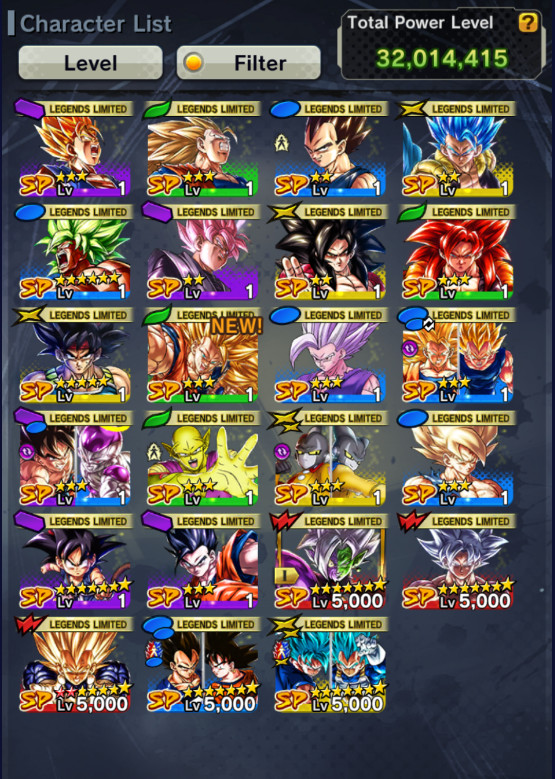Open the silver-haired Ultra Instinct Goku card
Image resolution: width=555 pixels, height=779 pixels.
click(x=457, y=561)
